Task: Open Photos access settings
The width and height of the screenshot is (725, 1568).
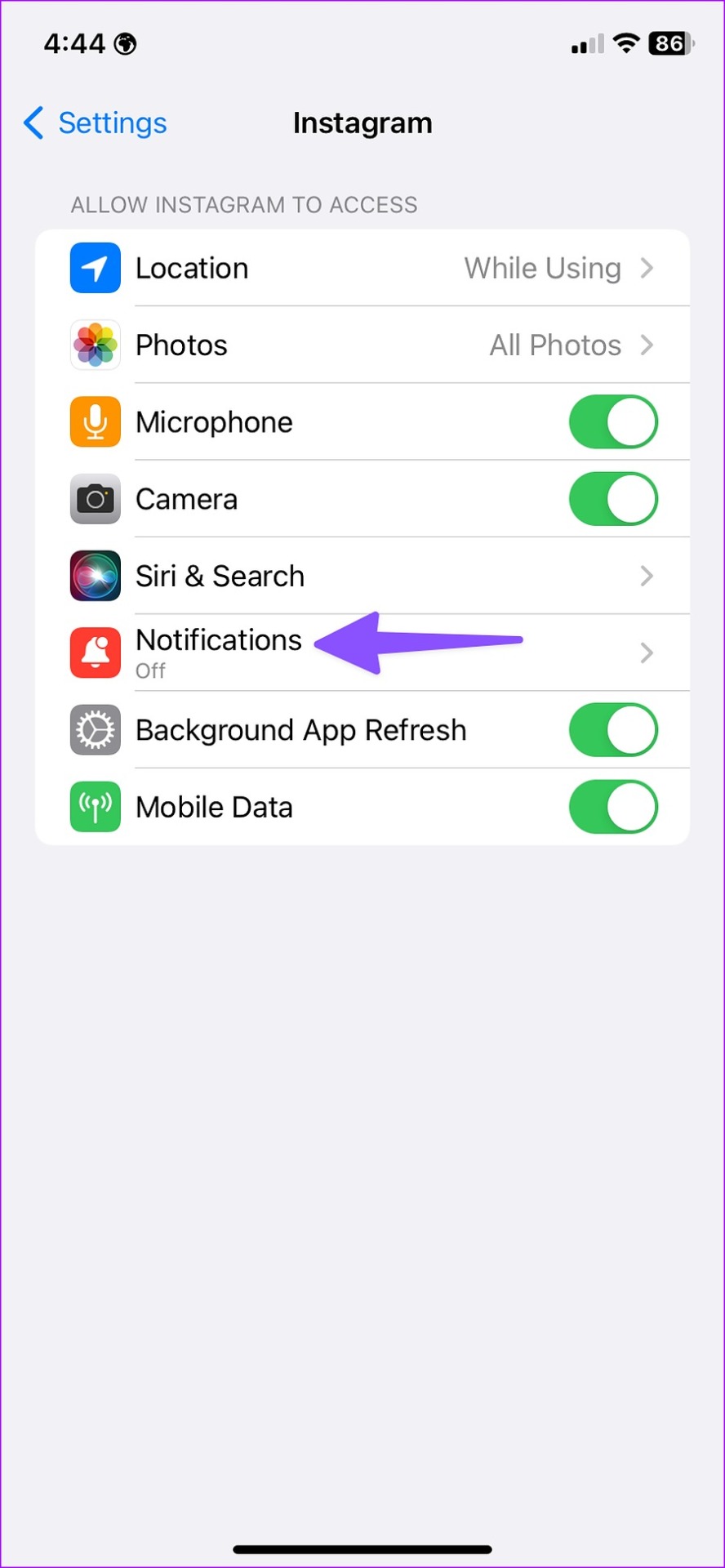Action: 362,345
